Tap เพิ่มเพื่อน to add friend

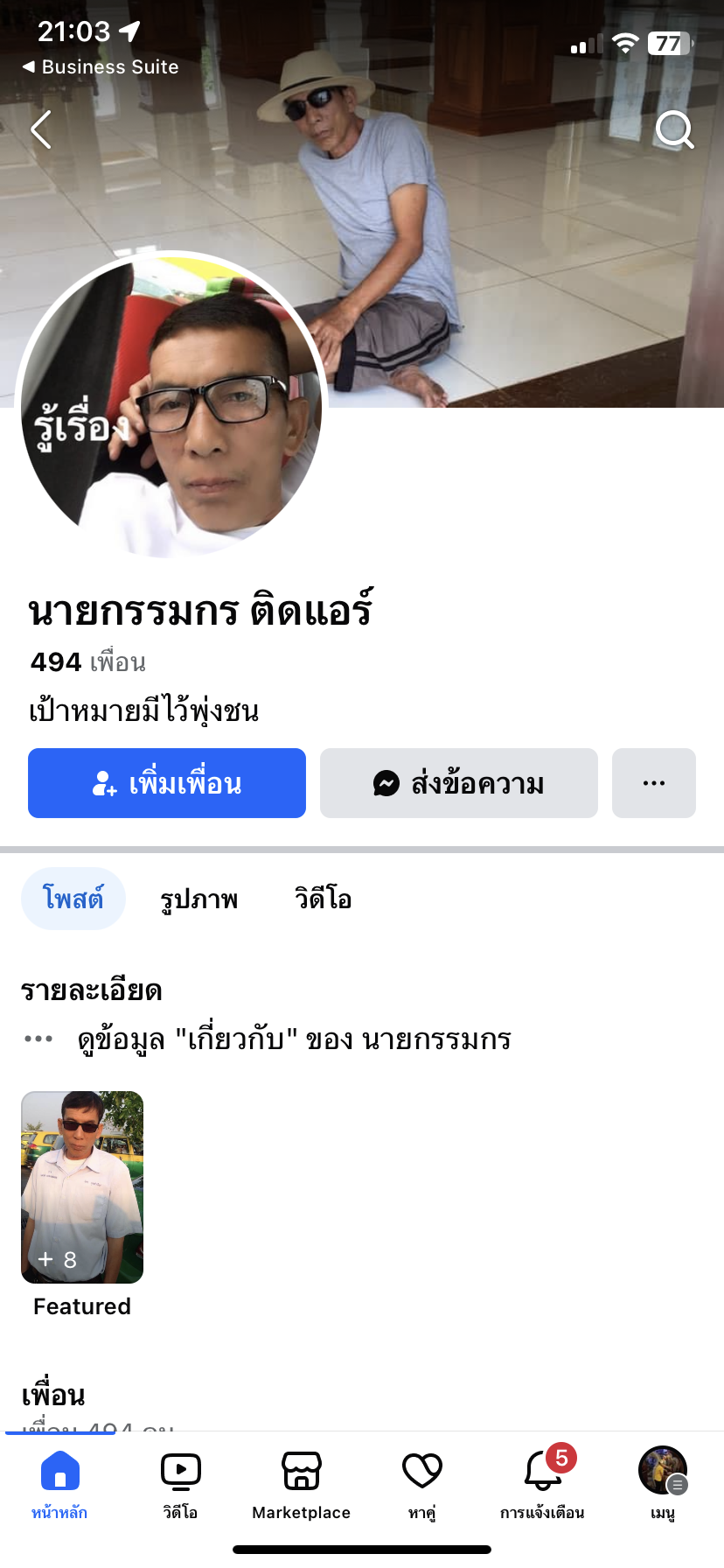167,783
